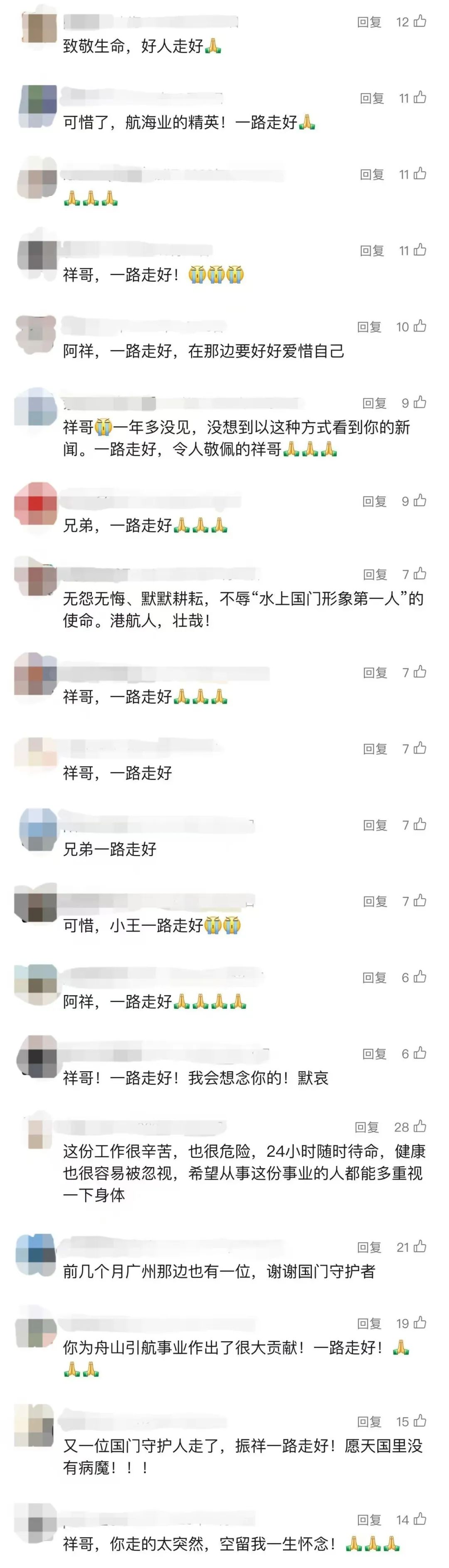Reply to '祥哥一年多没见' comment
449x1568 pixels.
tap(374, 403)
